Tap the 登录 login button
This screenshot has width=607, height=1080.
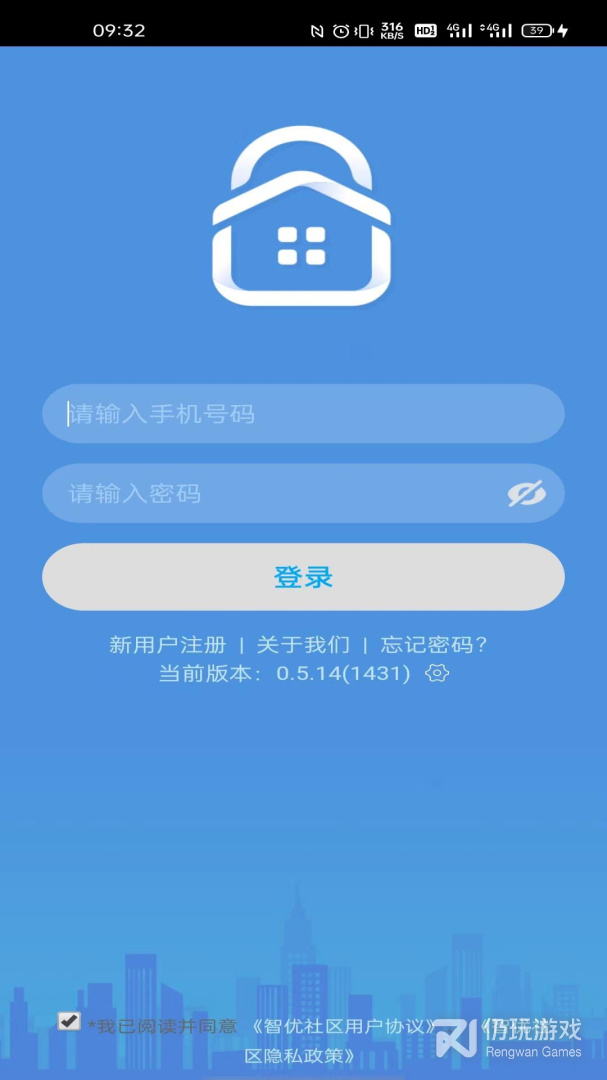(x=303, y=577)
